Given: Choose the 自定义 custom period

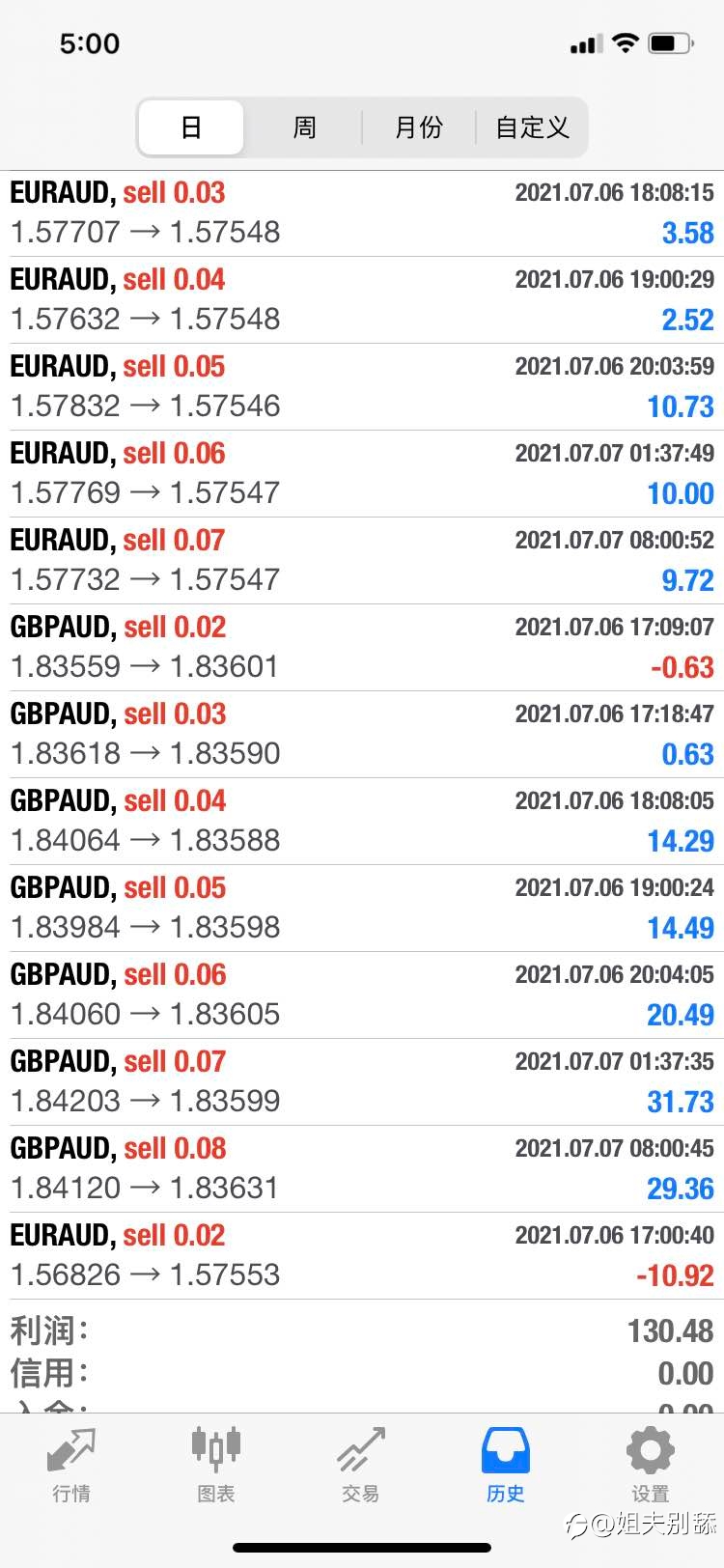Looking at the screenshot, I should pos(532,127).
